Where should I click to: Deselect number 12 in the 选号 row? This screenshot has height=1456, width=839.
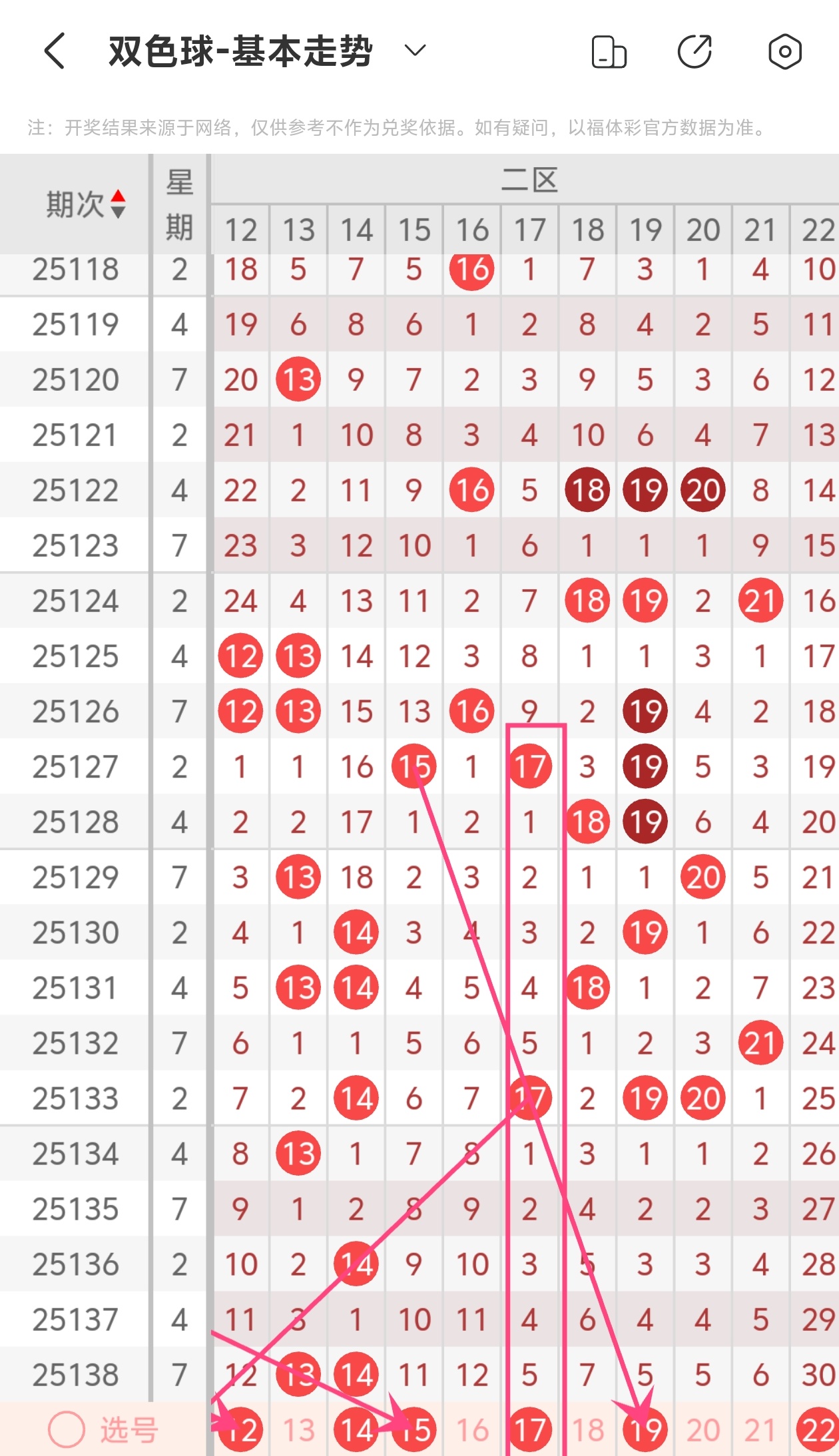click(240, 1429)
